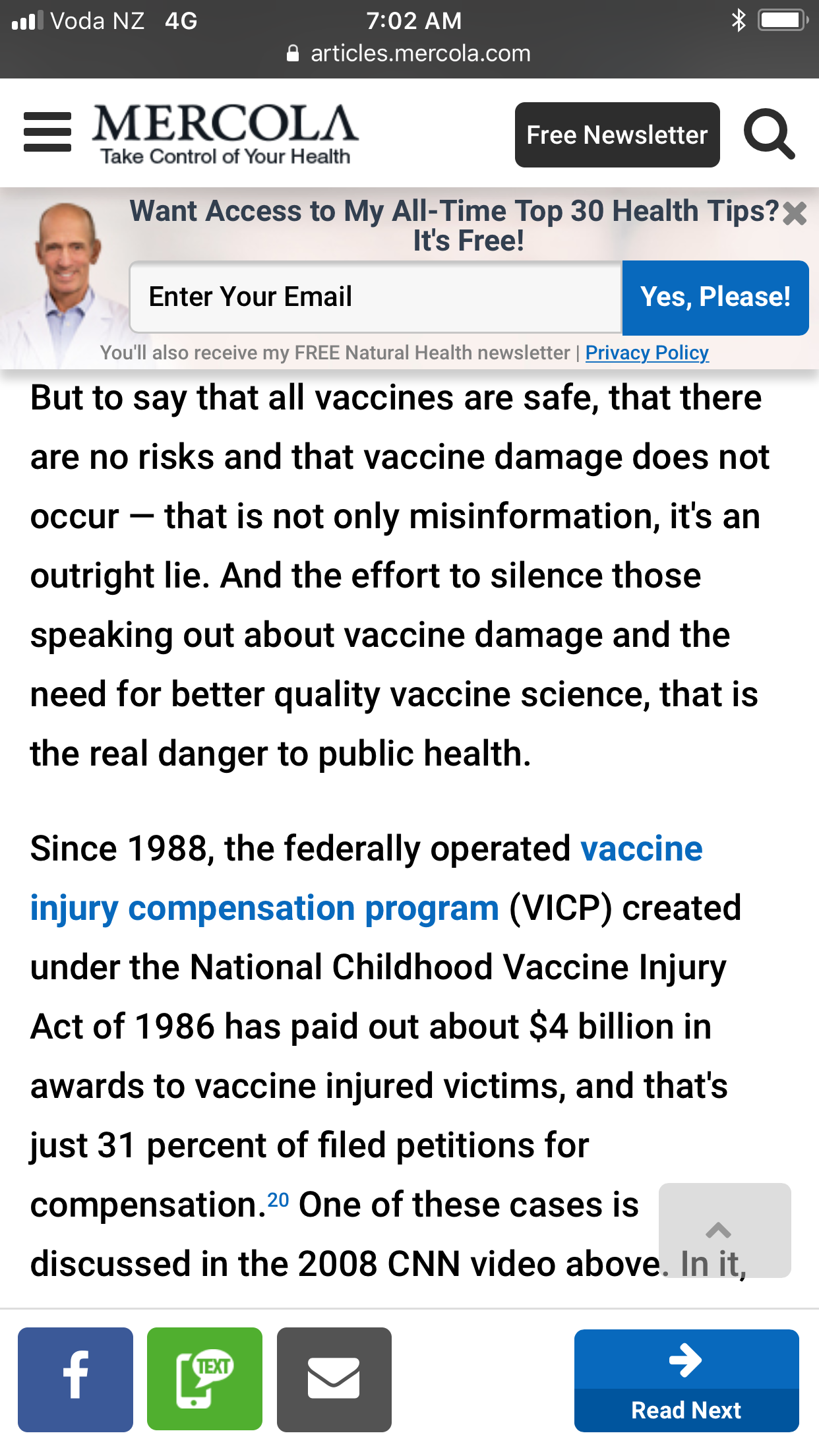Jump back to top of page
This screenshot has height=1456, width=819.
point(725,1230)
